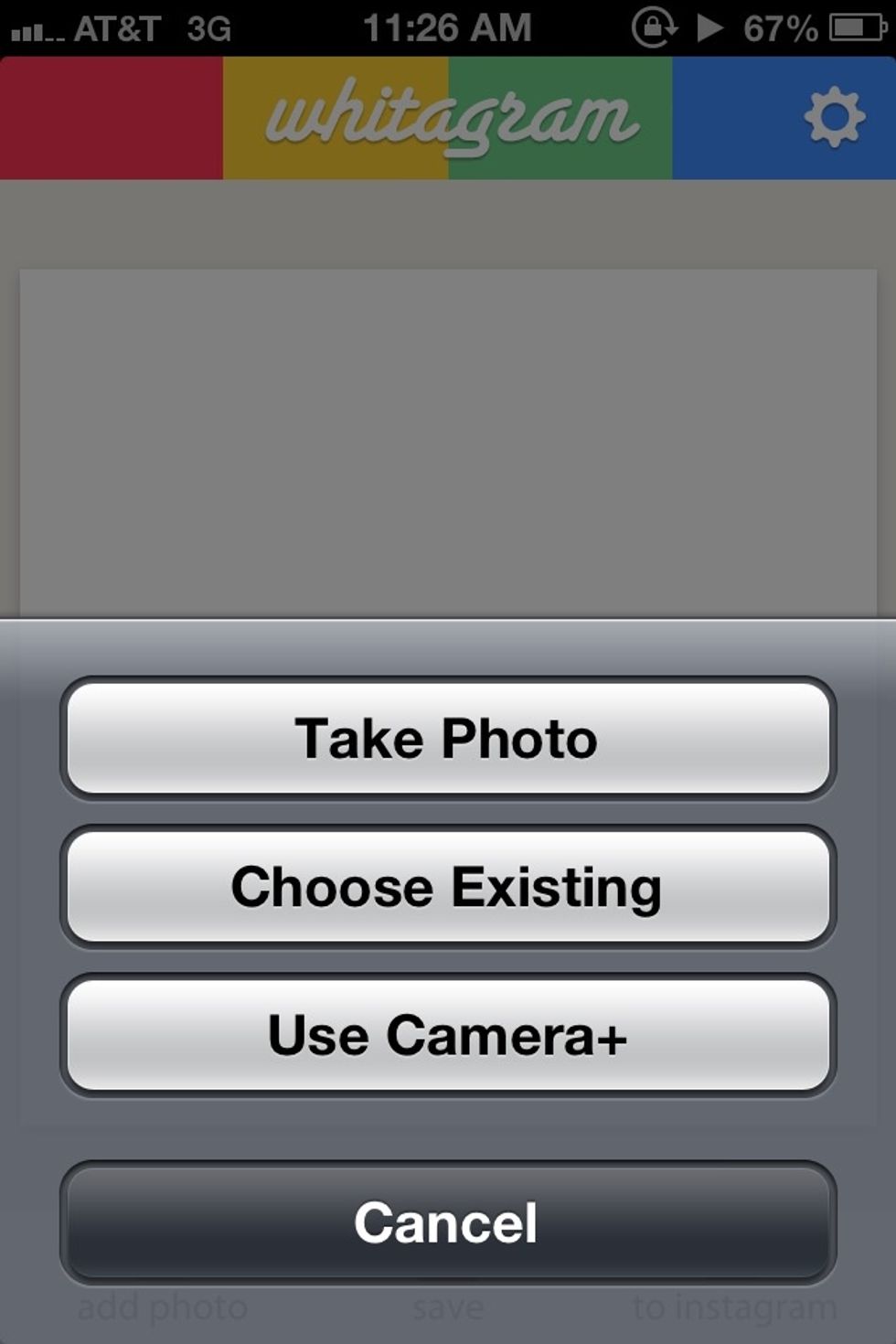Dismiss the action sheet with Cancel

[x=447, y=1222]
